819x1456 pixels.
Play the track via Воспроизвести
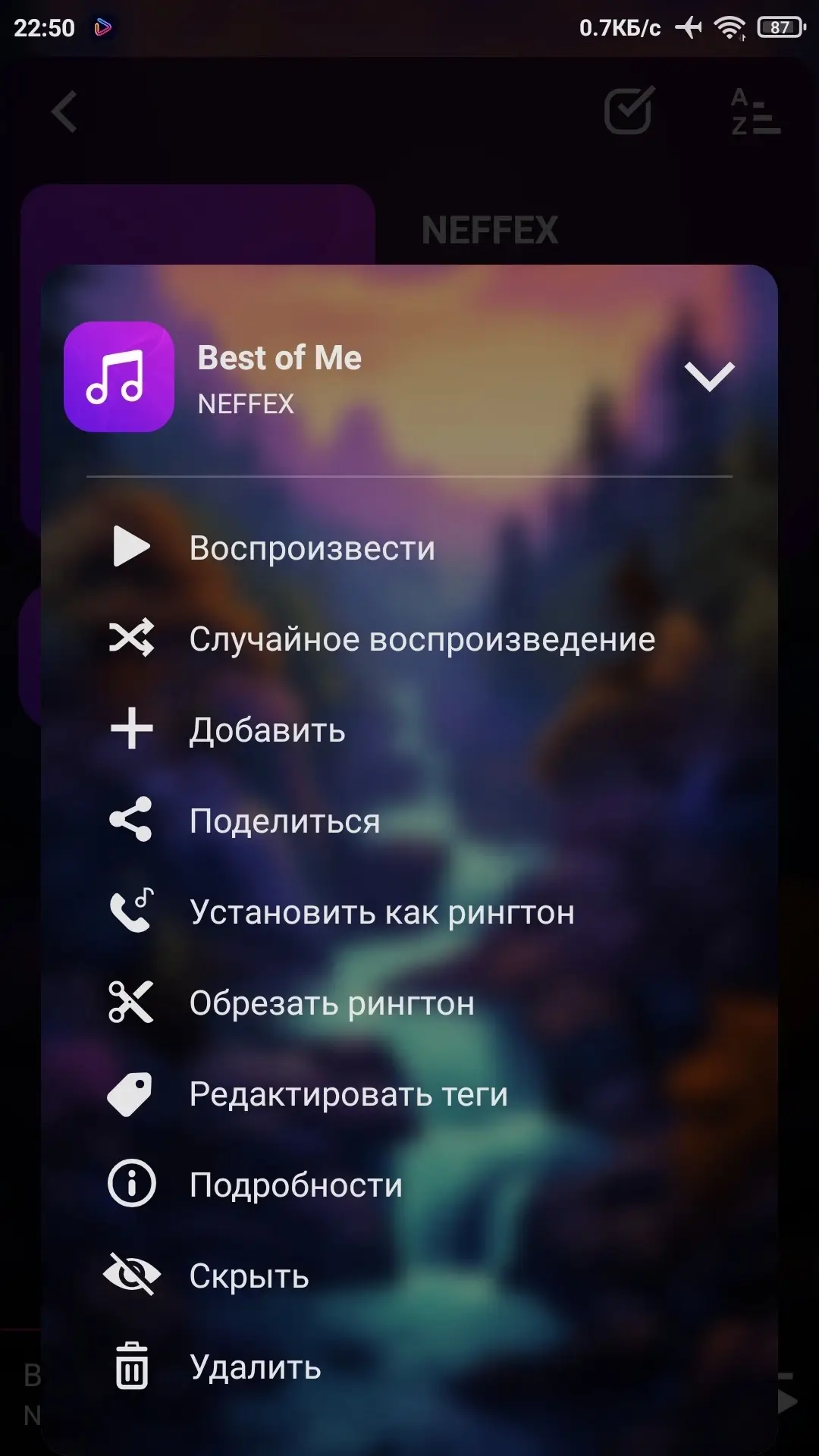click(312, 548)
